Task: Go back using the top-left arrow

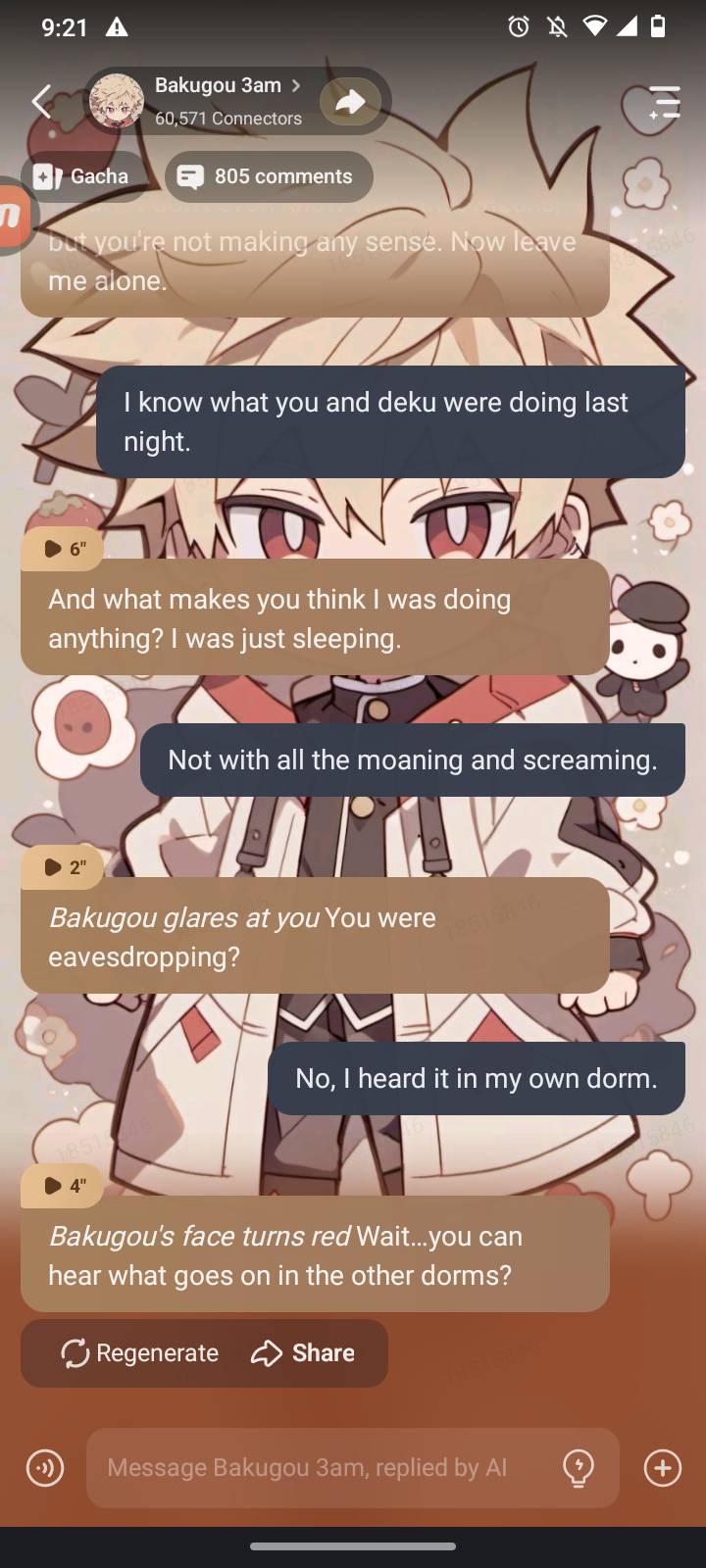Action: point(41,101)
